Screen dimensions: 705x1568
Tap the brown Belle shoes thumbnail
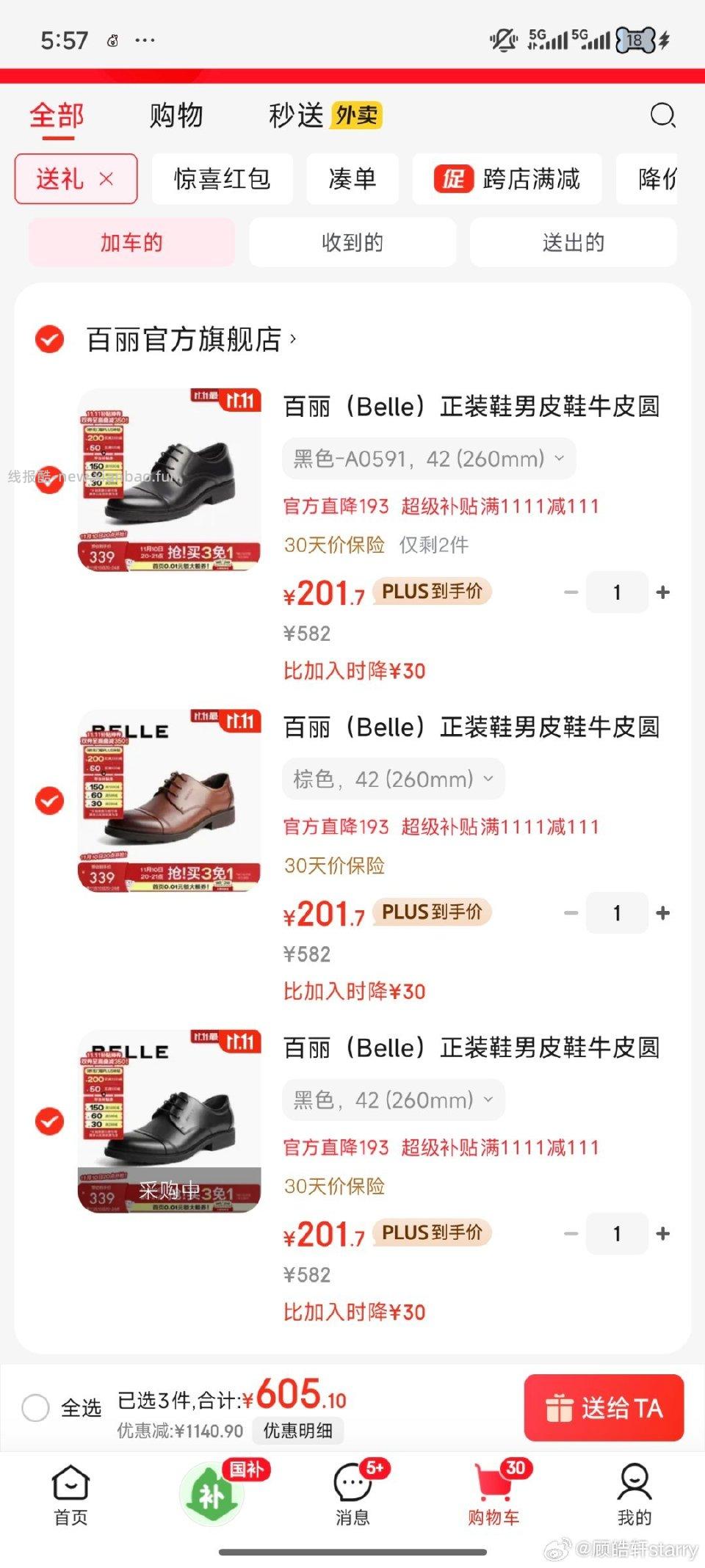point(168,800)
